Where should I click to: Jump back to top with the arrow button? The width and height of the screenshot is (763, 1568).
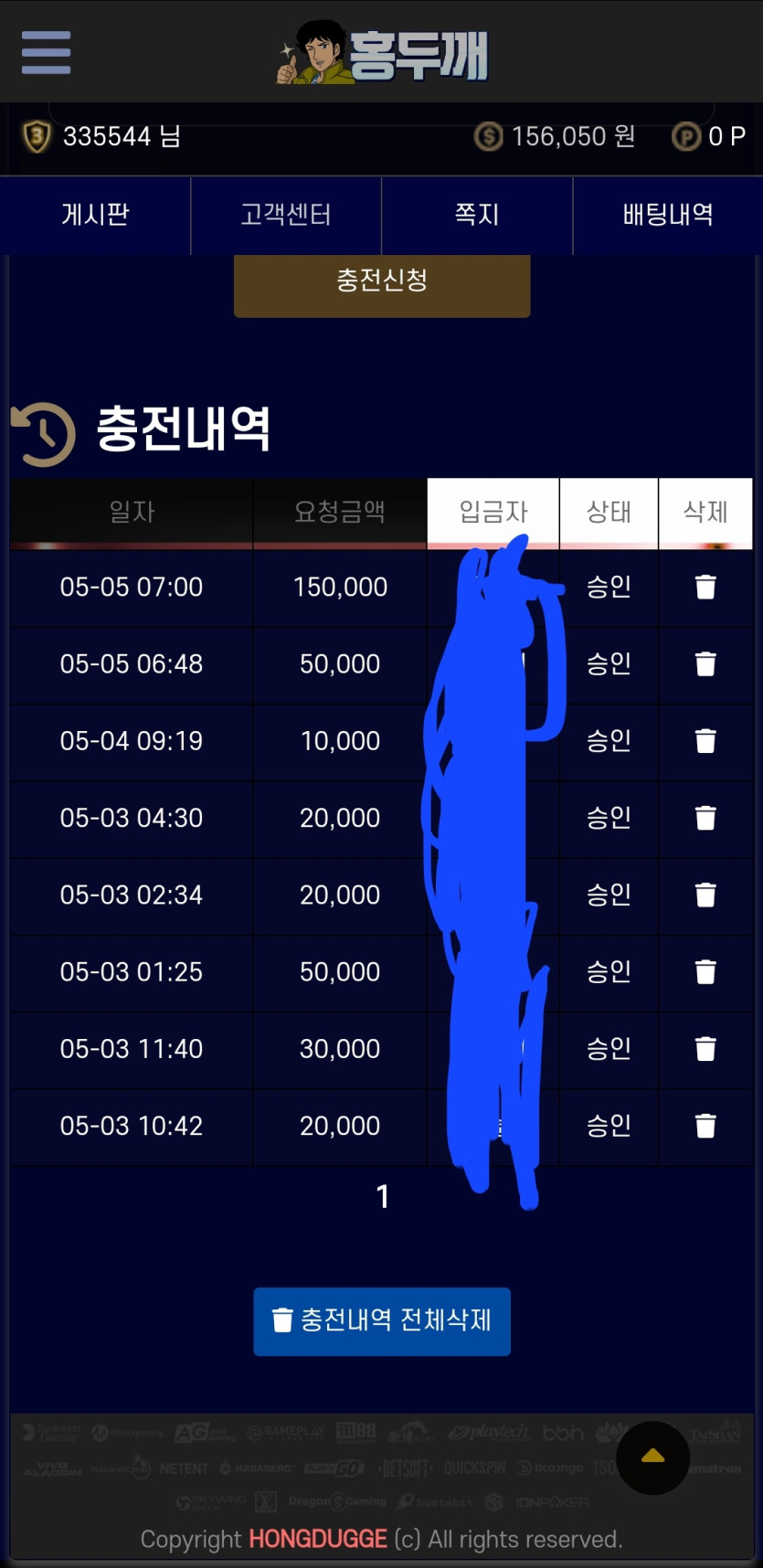652,1457
